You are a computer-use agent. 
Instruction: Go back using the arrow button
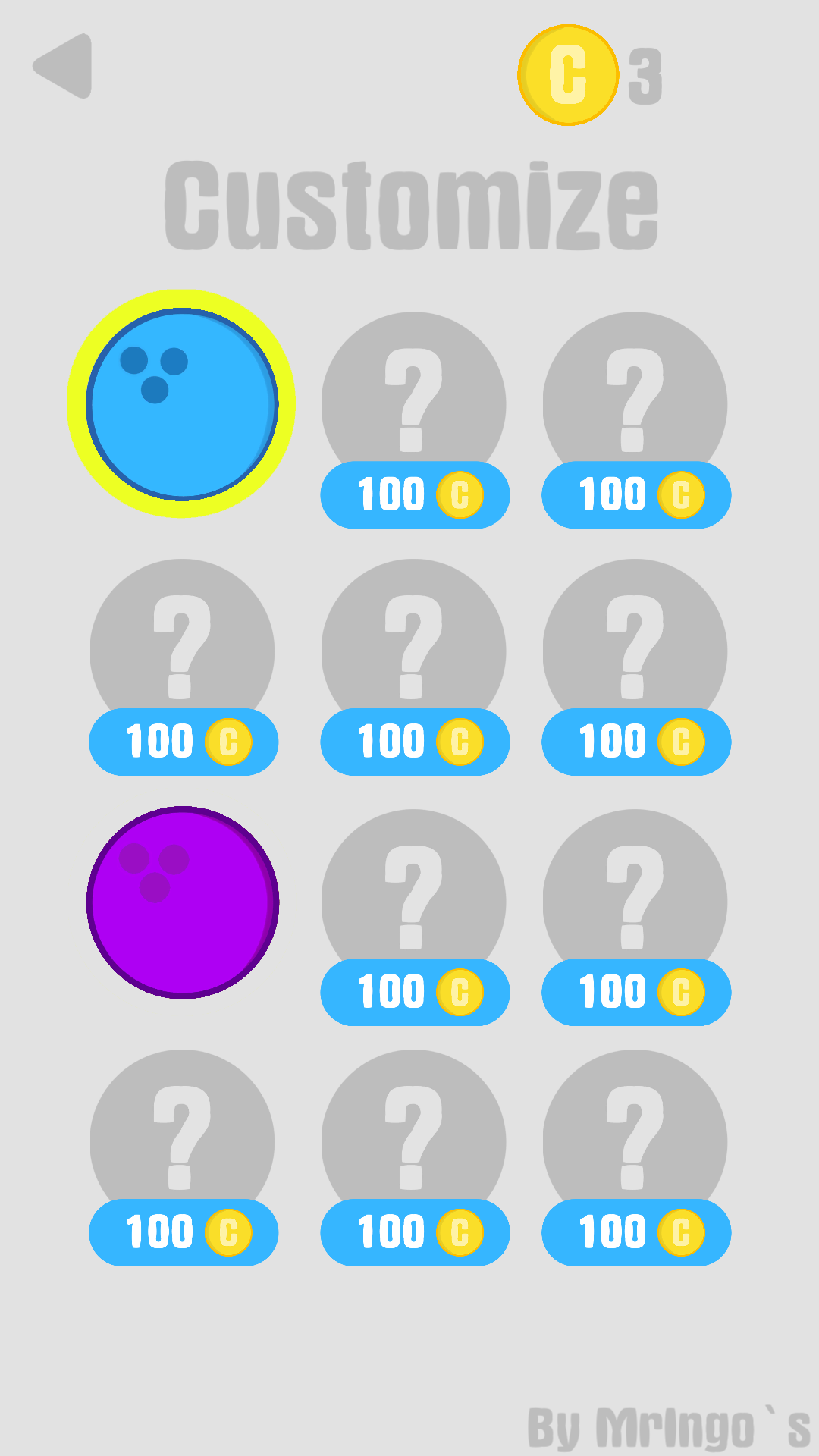(63, 66)
